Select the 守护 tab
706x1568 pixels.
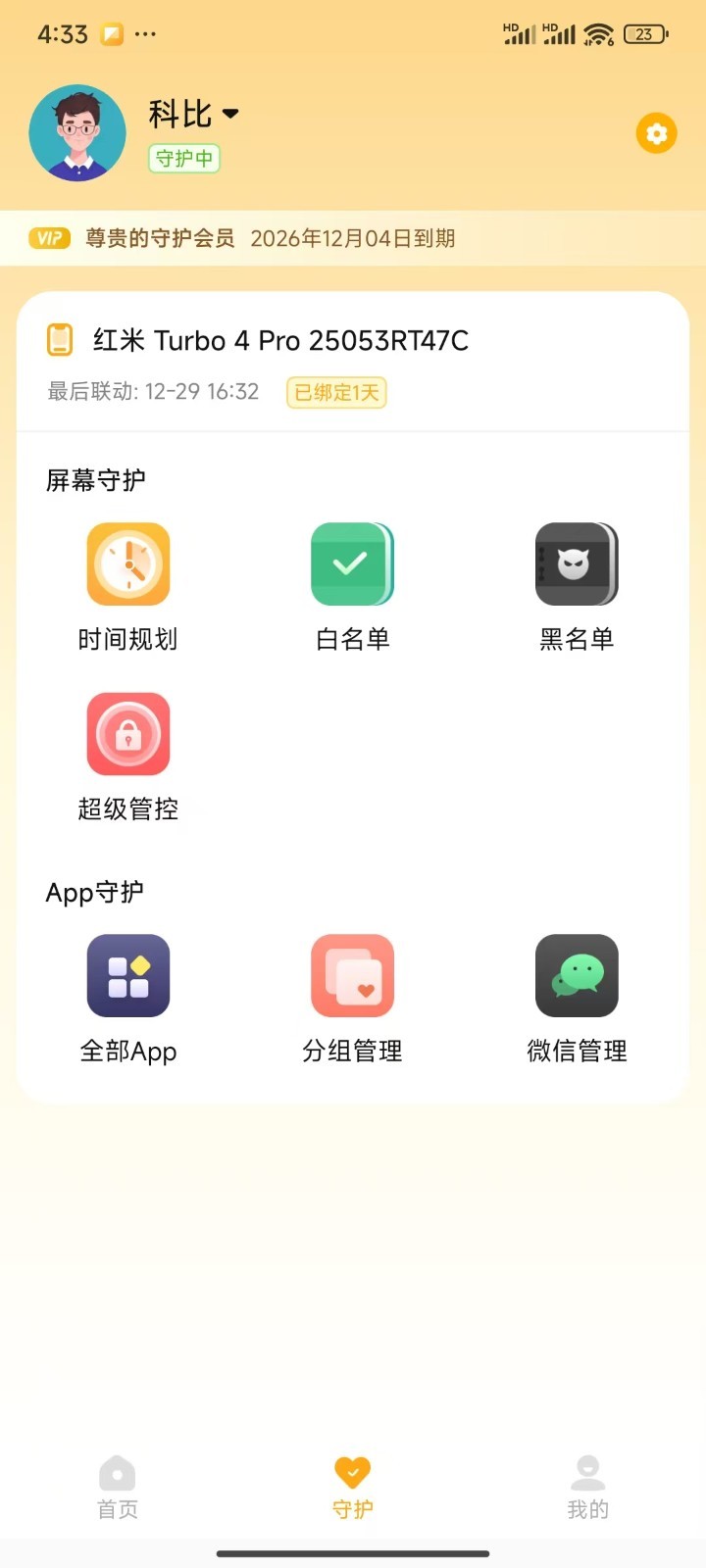pos(352,1487)
